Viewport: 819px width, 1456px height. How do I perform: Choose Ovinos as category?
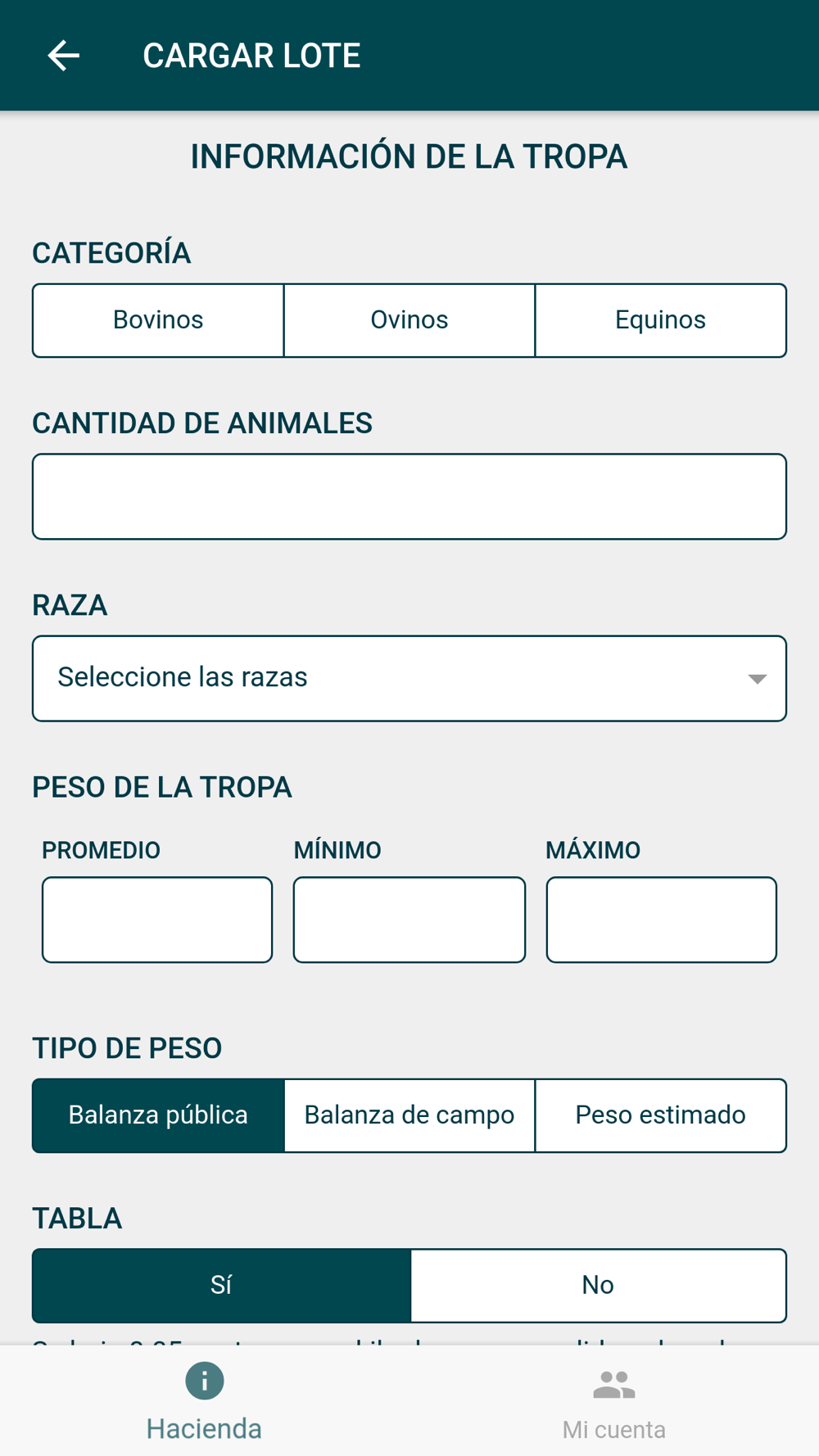coord(409,320)
